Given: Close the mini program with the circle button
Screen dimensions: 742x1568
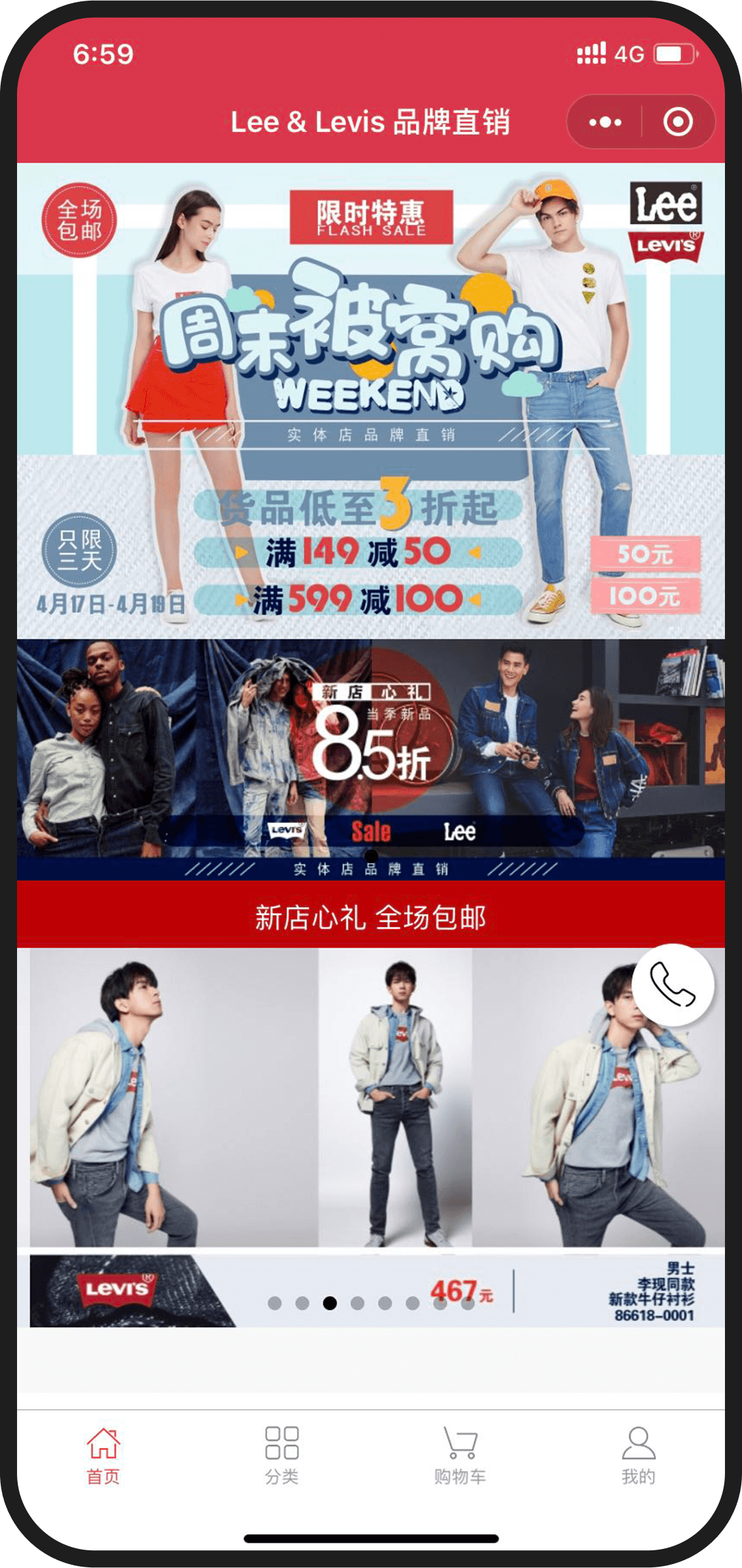Looking at the screenshot, I should point(677,122).
